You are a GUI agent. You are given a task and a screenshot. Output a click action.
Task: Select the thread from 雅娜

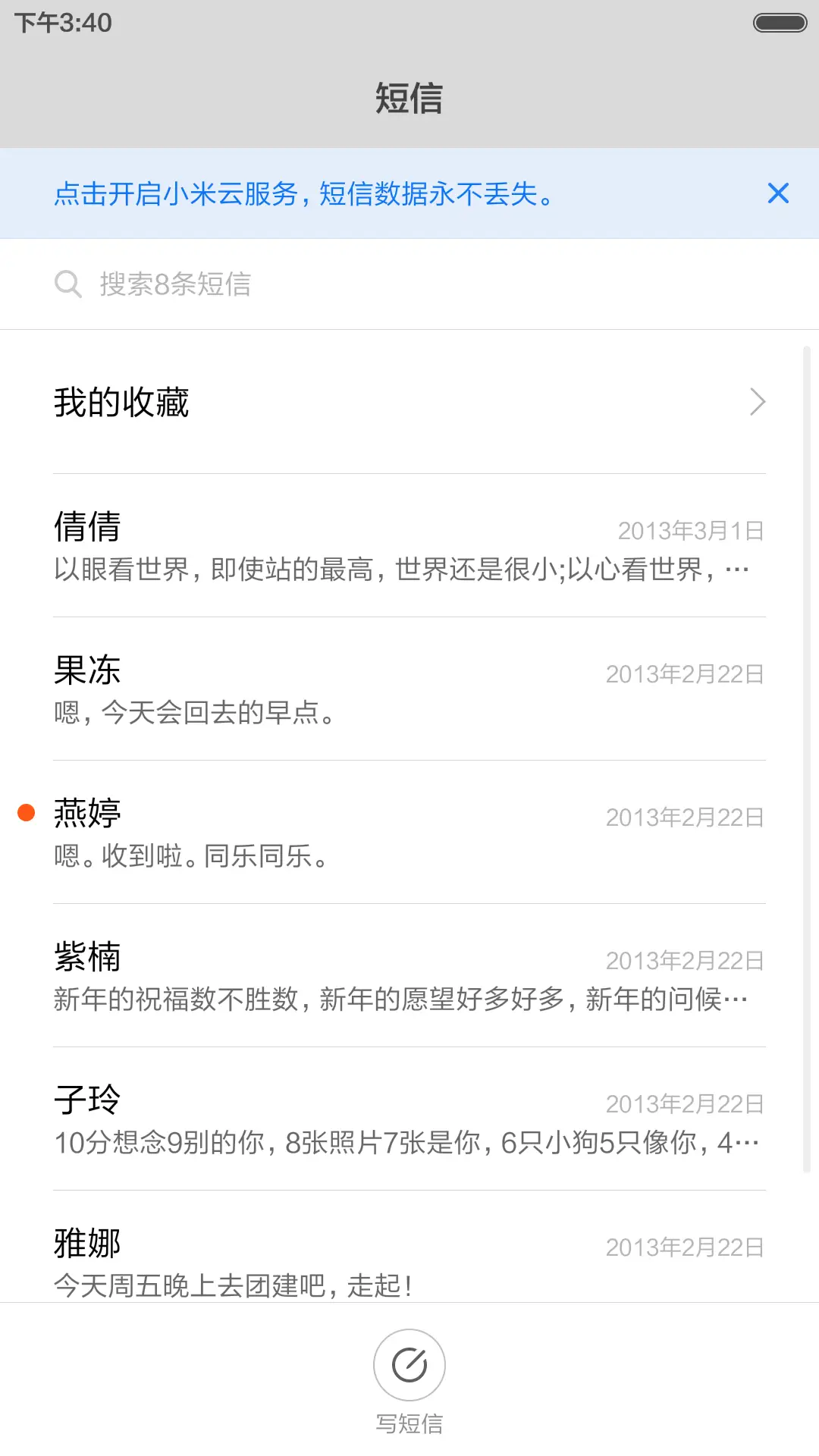(409, 1259)
